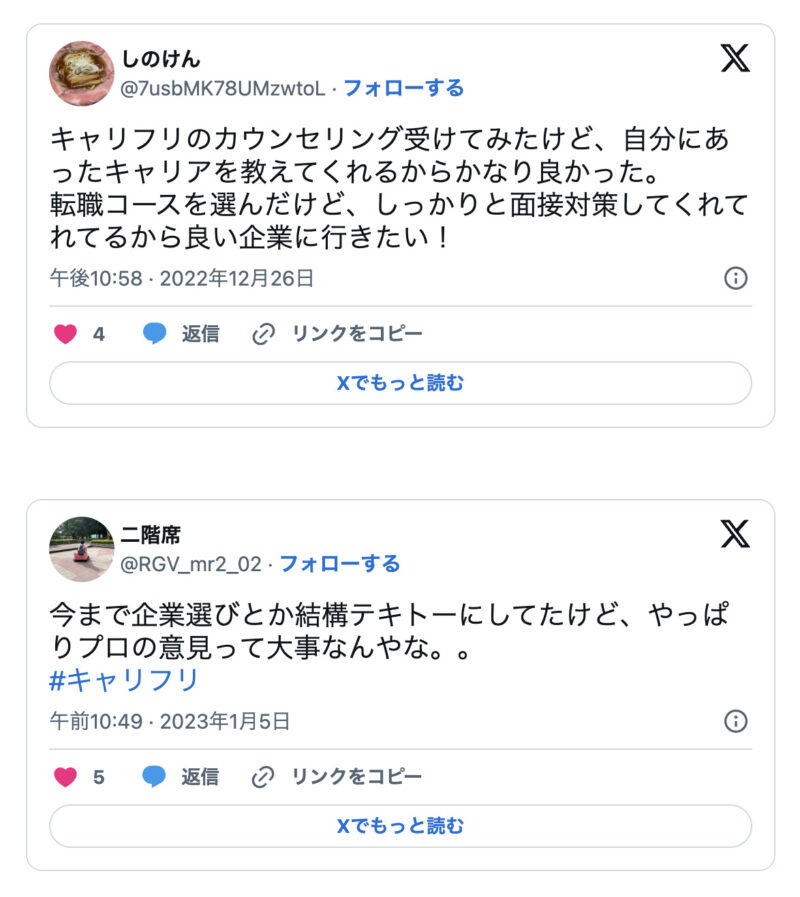Open X logo on しのけん's tweet
The height and width of the screenshot is (897, 800).
coord(735,59)
